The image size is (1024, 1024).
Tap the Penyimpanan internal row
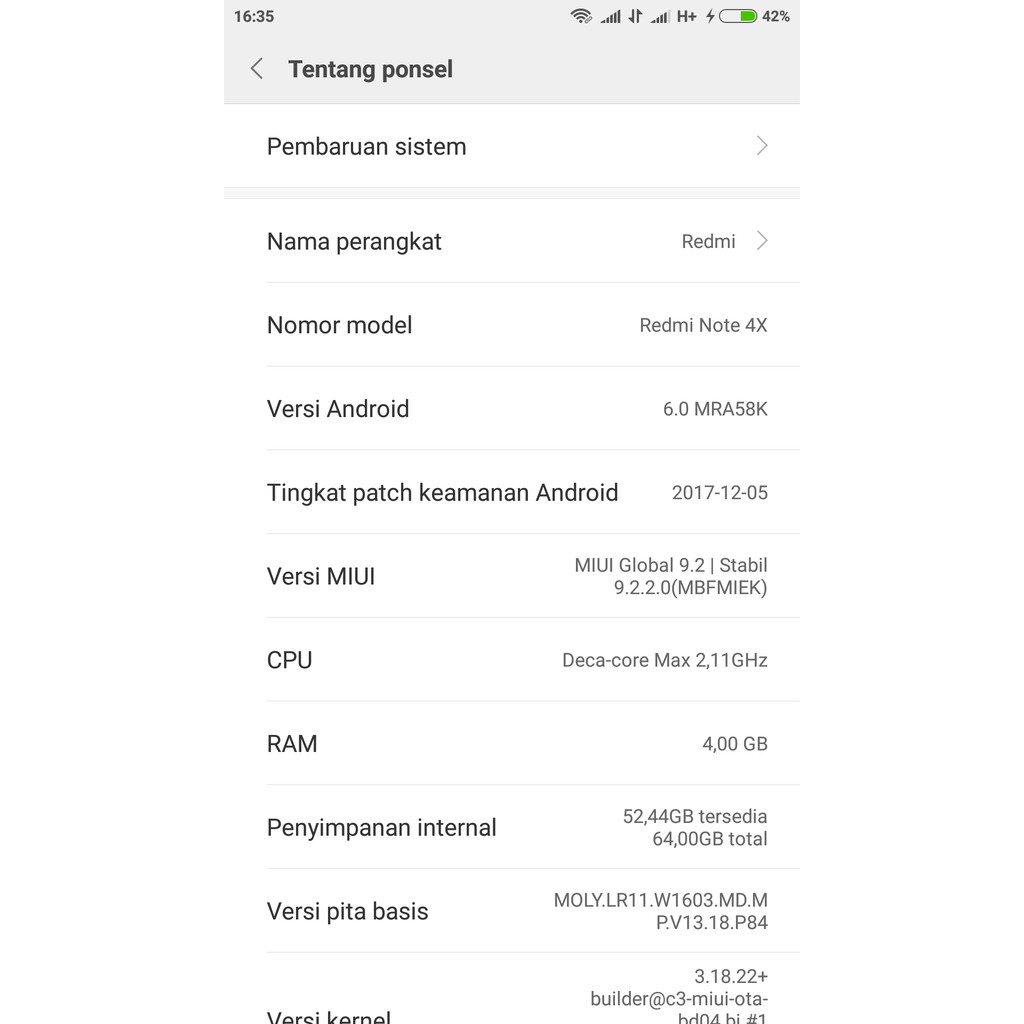(x=512, y=827)
